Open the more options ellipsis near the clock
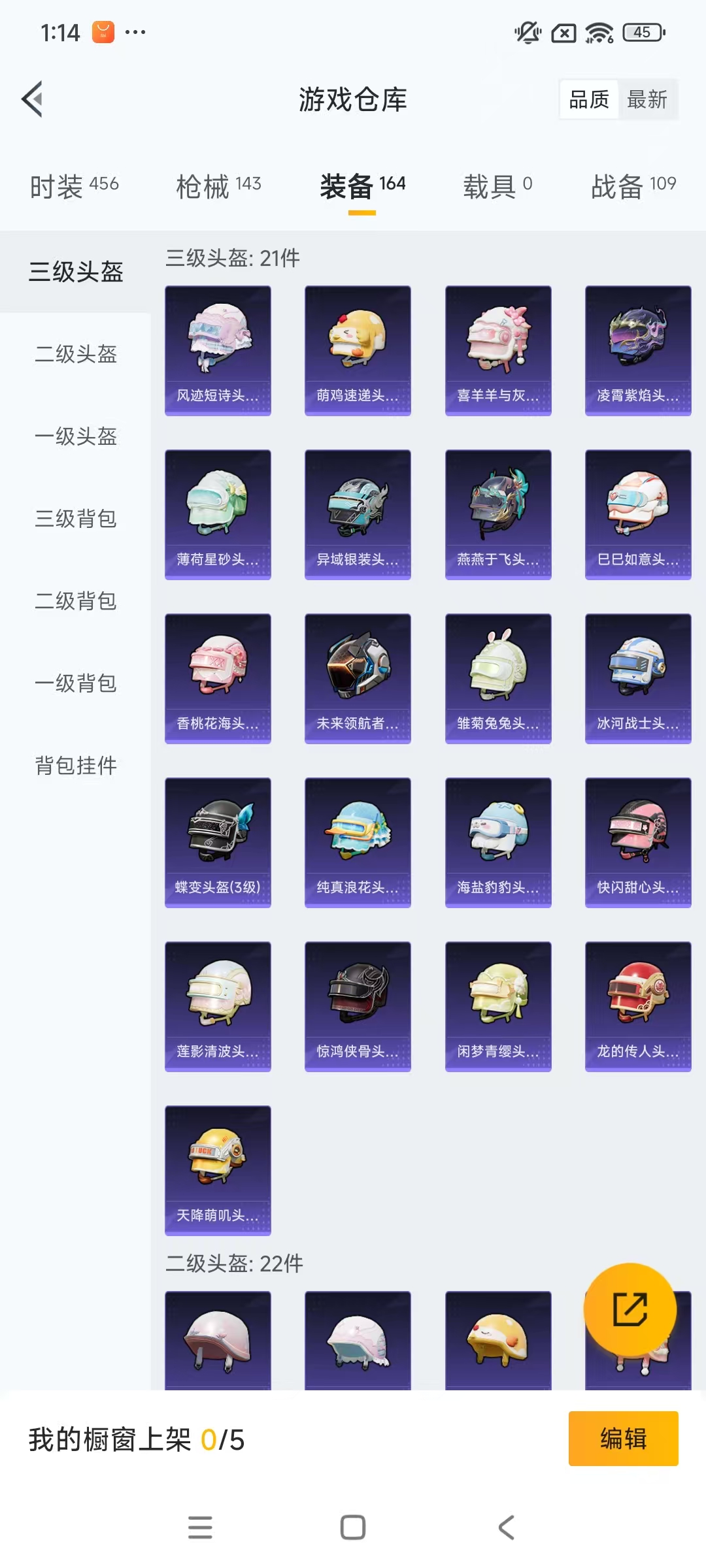The height and width of the screenshot is (1568, 706). [x=134, y=31]
